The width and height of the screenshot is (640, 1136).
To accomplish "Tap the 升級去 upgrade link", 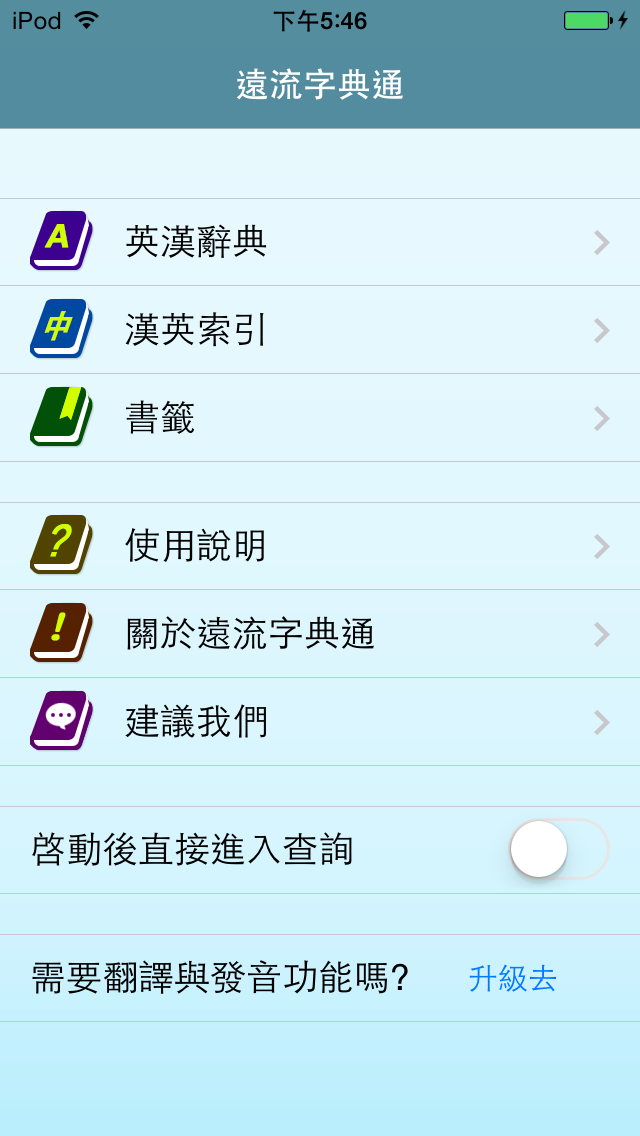I will coord(512,978).
